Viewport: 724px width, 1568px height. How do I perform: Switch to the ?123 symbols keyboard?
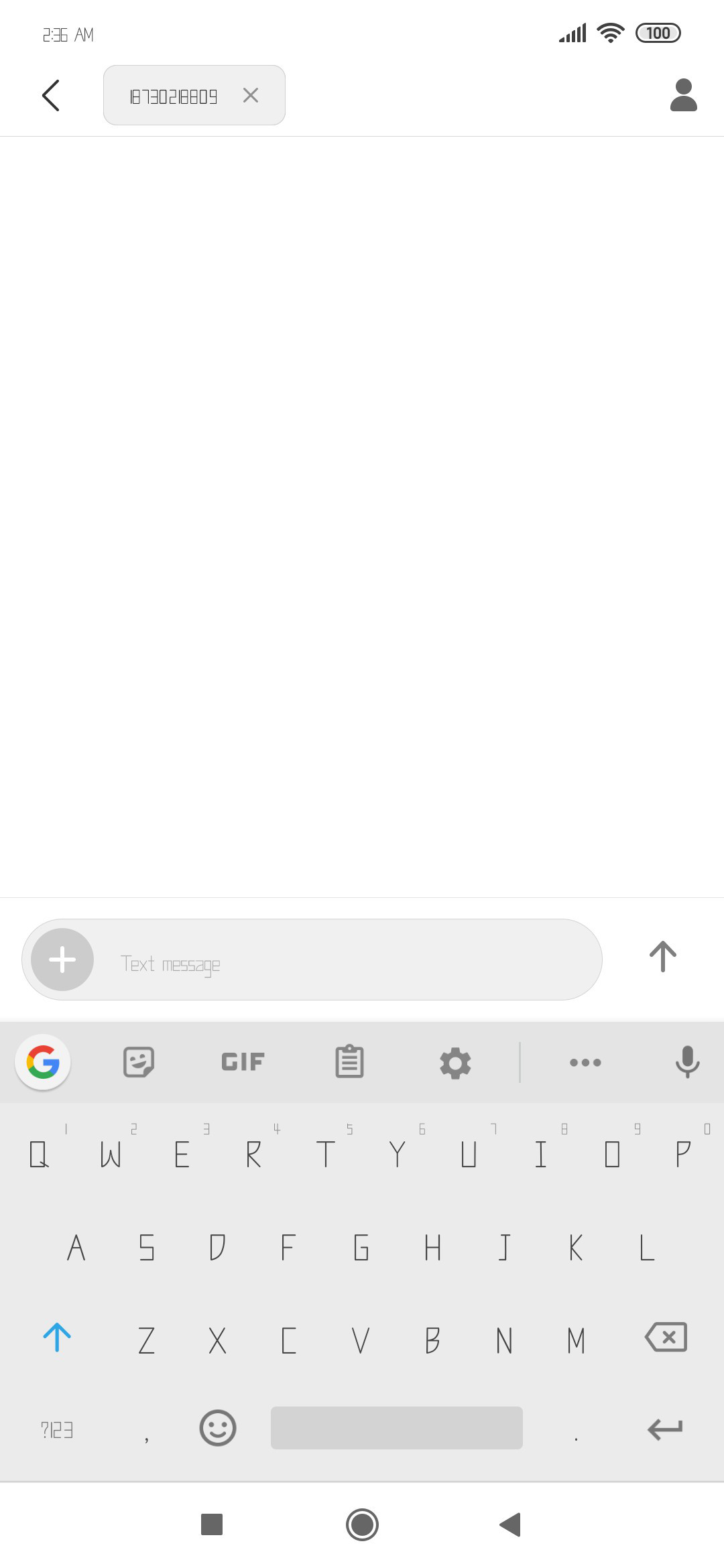pos(57,1430)
